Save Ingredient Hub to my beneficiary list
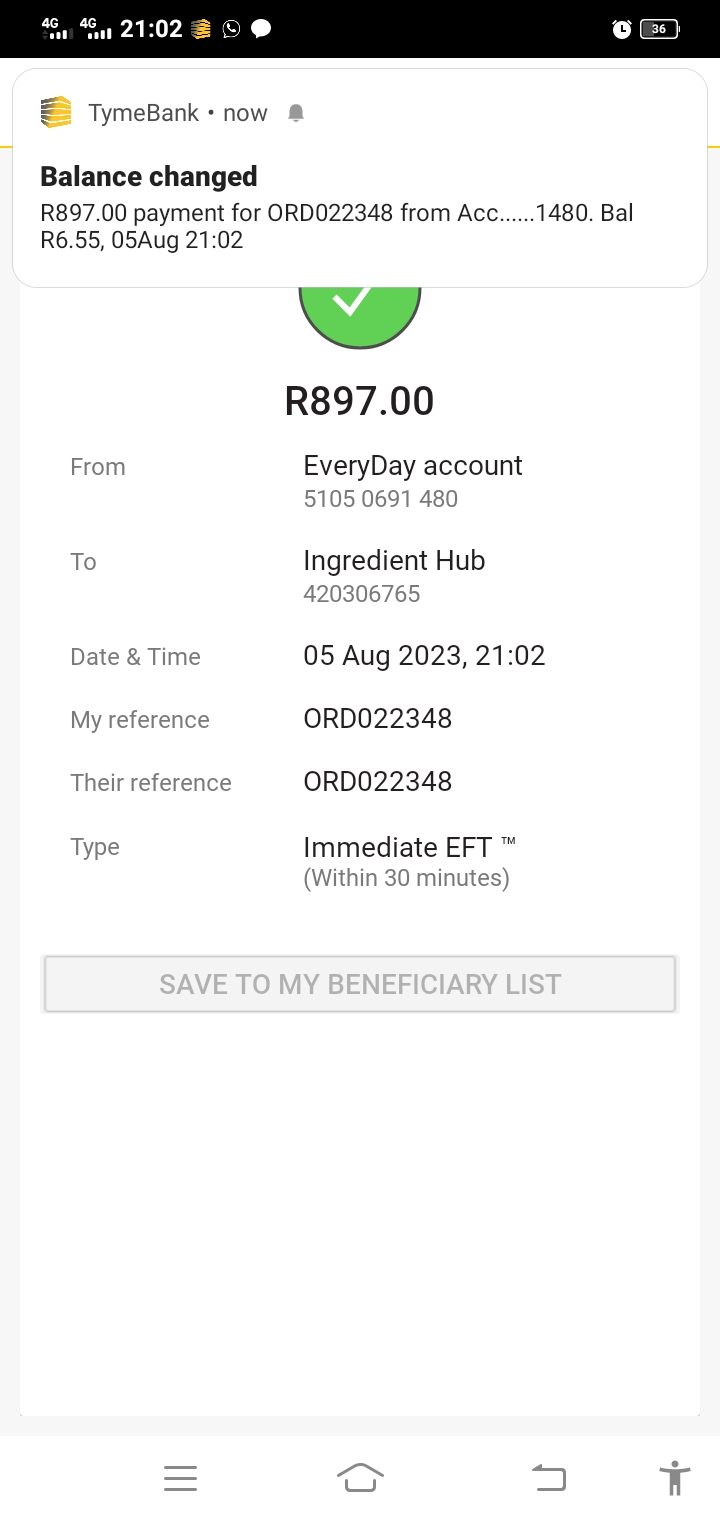This screenshot has height=1520, width=720. pyautogui.click(x=360, y=984)
